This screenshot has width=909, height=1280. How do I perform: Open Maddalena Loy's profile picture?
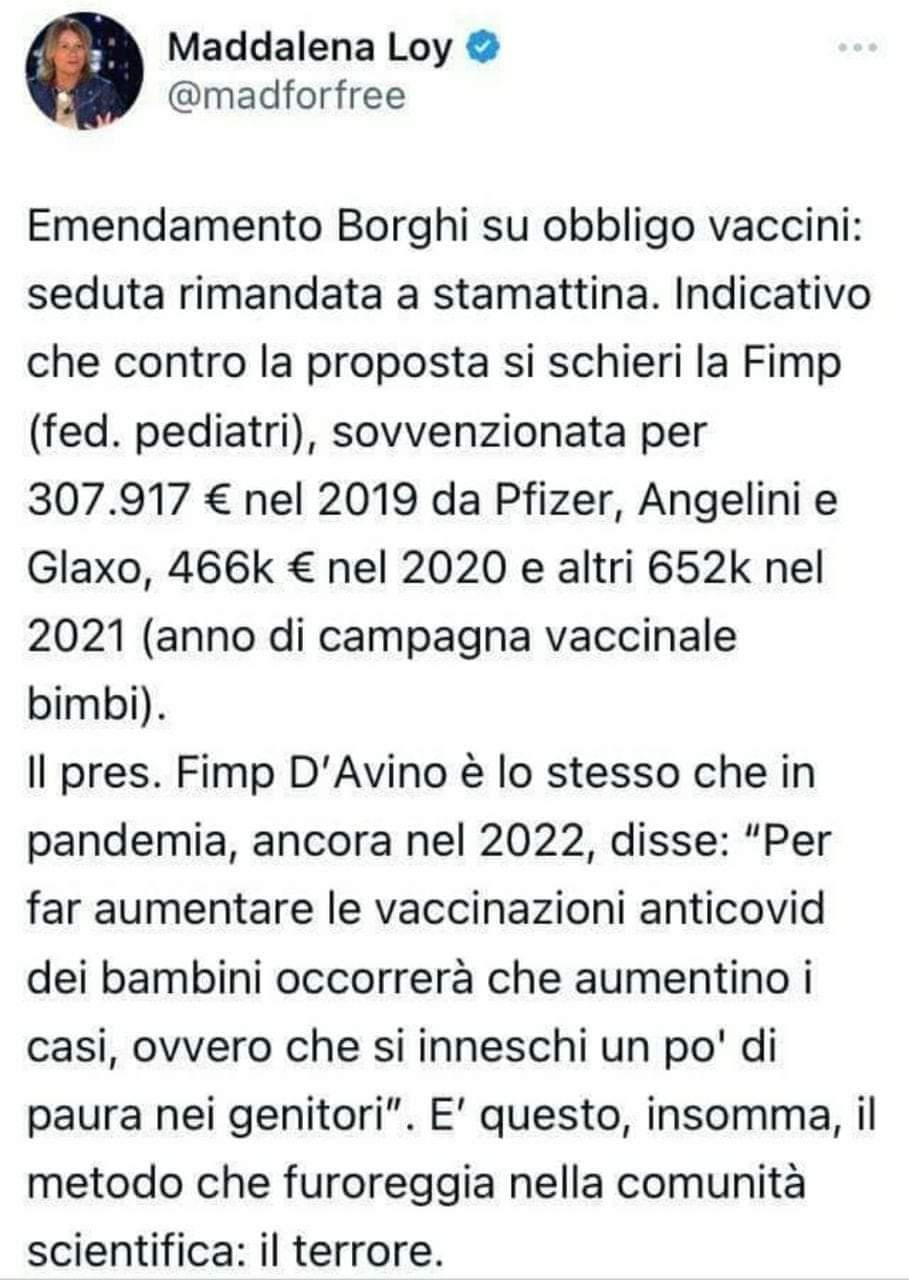pos(77,73)
